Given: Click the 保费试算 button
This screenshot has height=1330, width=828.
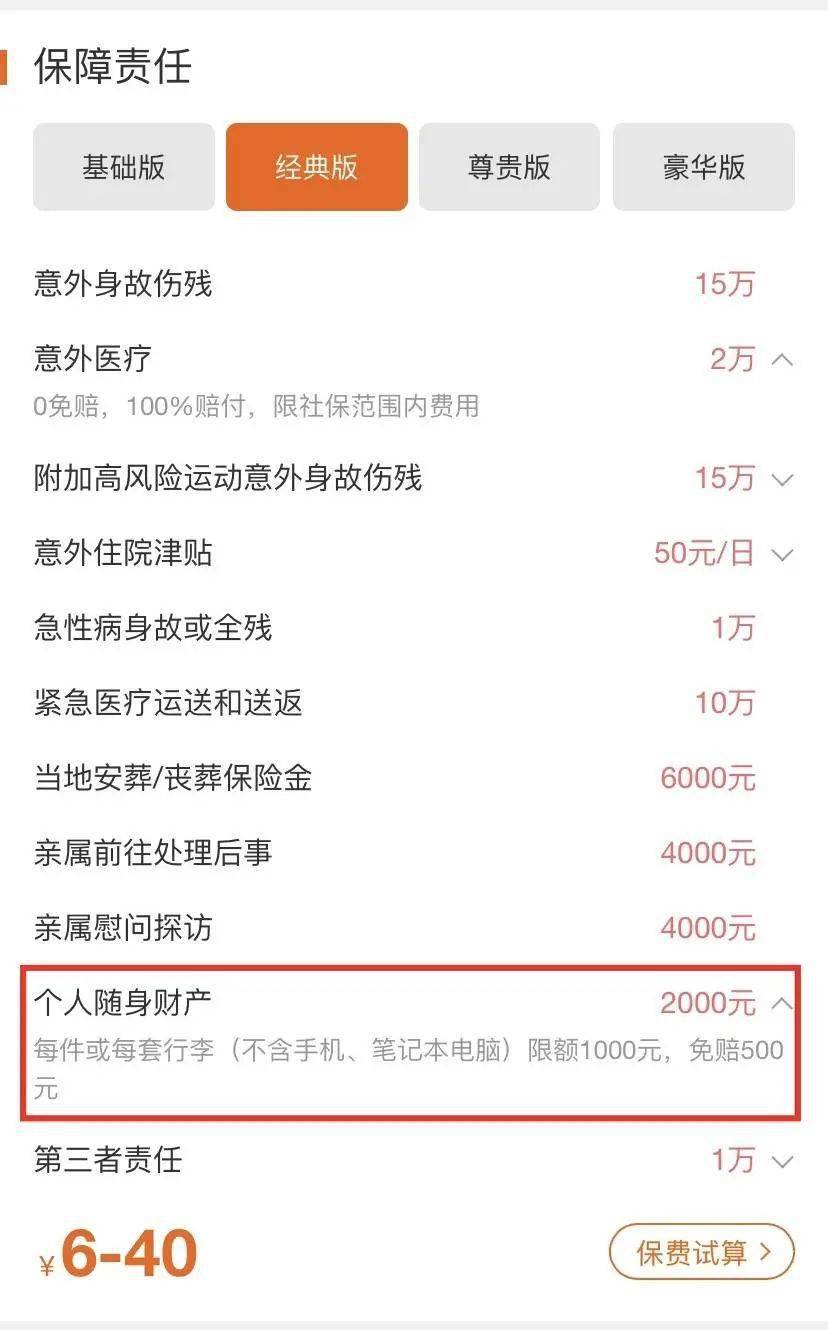Looking at the screenshot, I should click(701, 1250).
